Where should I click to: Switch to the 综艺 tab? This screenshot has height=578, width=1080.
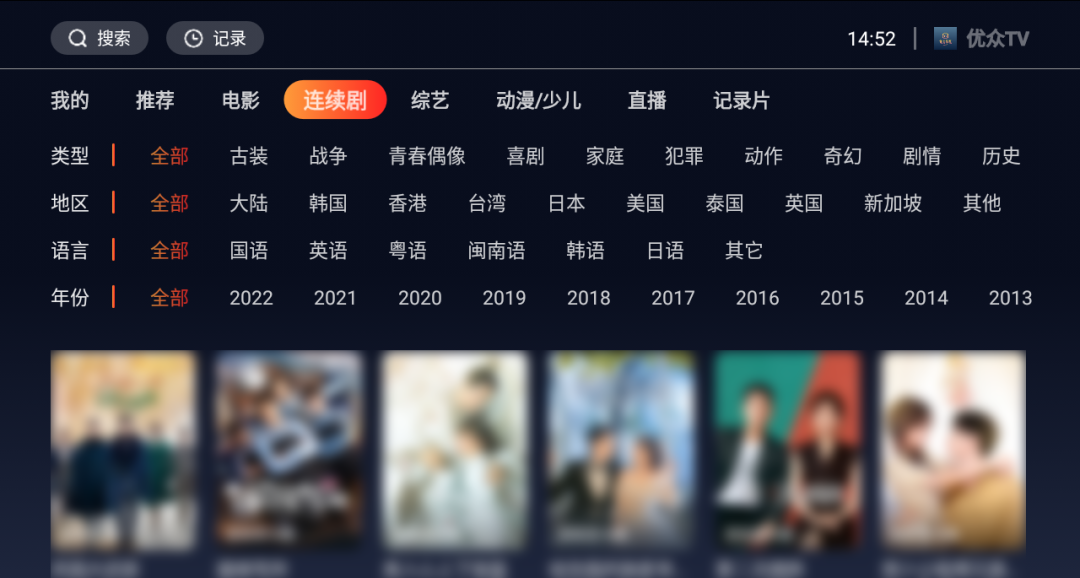click(430, 100)
